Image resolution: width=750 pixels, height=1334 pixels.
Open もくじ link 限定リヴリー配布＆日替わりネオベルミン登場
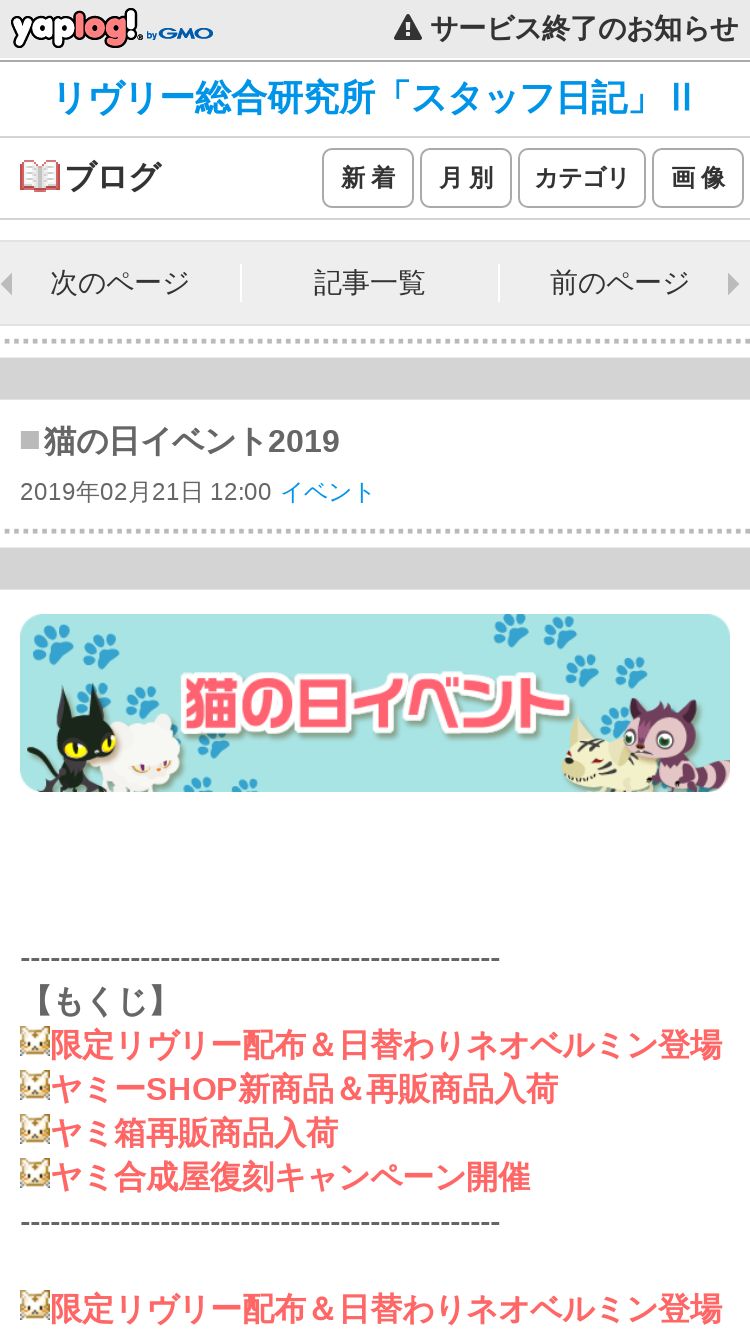(x=386, y=1045)
